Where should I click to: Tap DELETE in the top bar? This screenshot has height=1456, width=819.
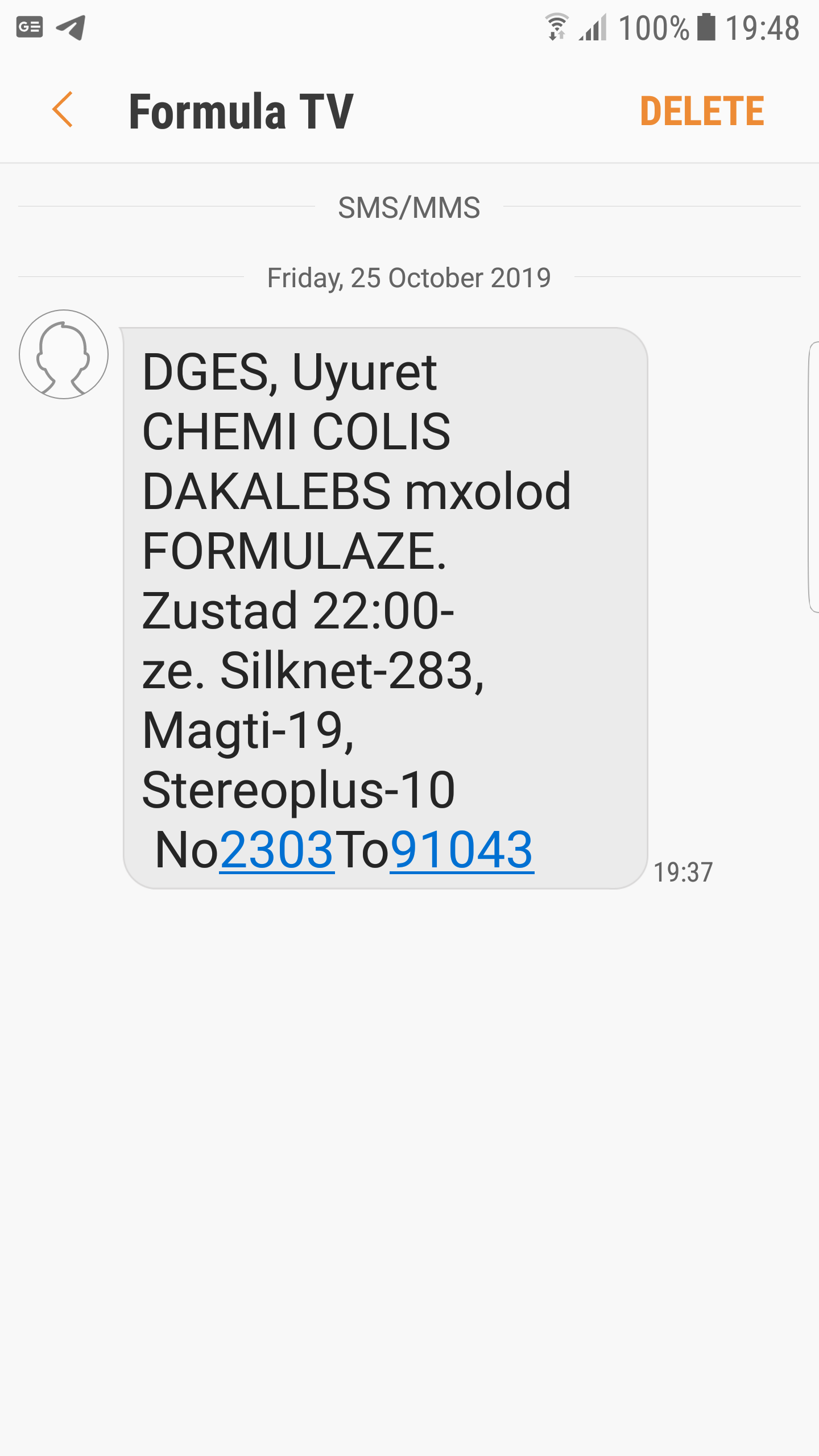pyautogui.click(x=702, y=111)
